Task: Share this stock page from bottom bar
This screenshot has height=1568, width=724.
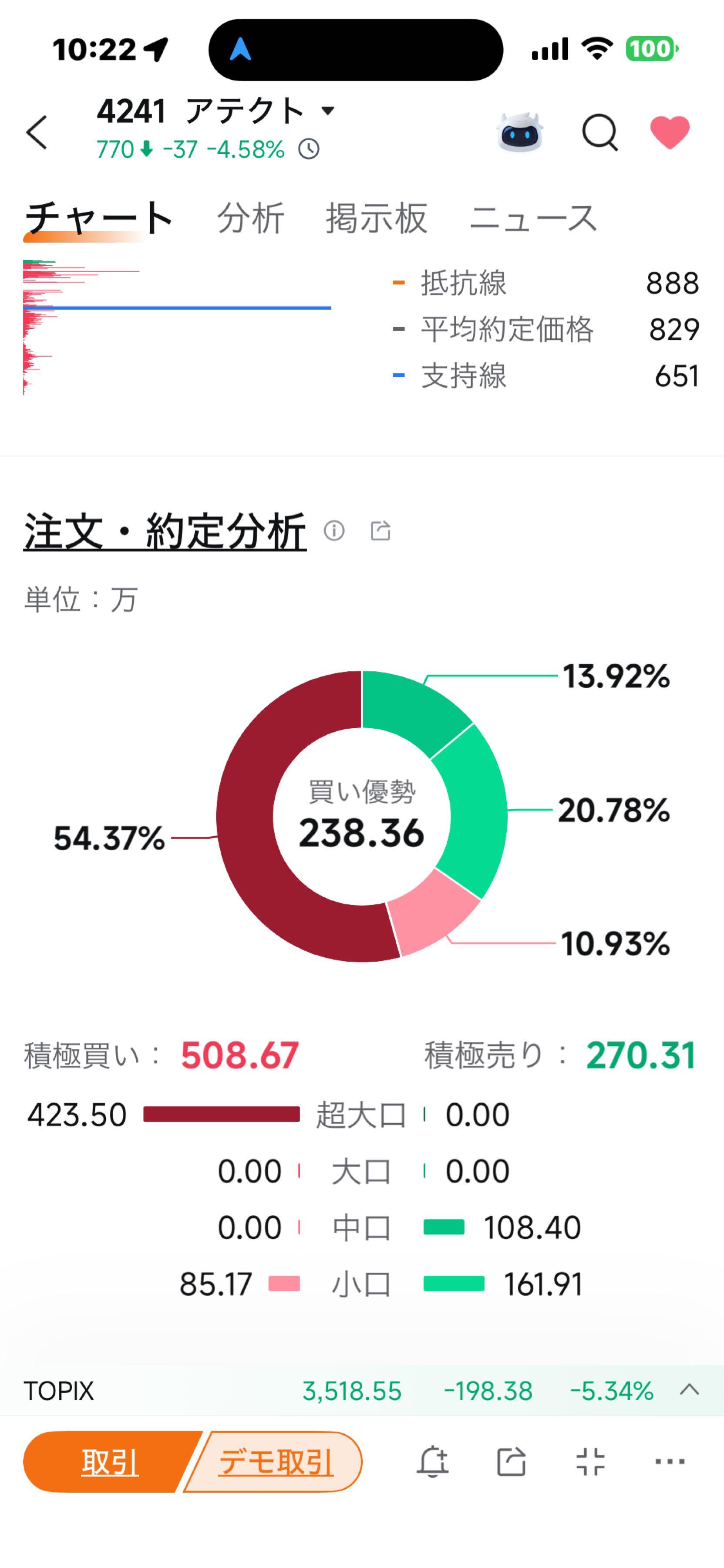Action: click(x=511, y=1461)
